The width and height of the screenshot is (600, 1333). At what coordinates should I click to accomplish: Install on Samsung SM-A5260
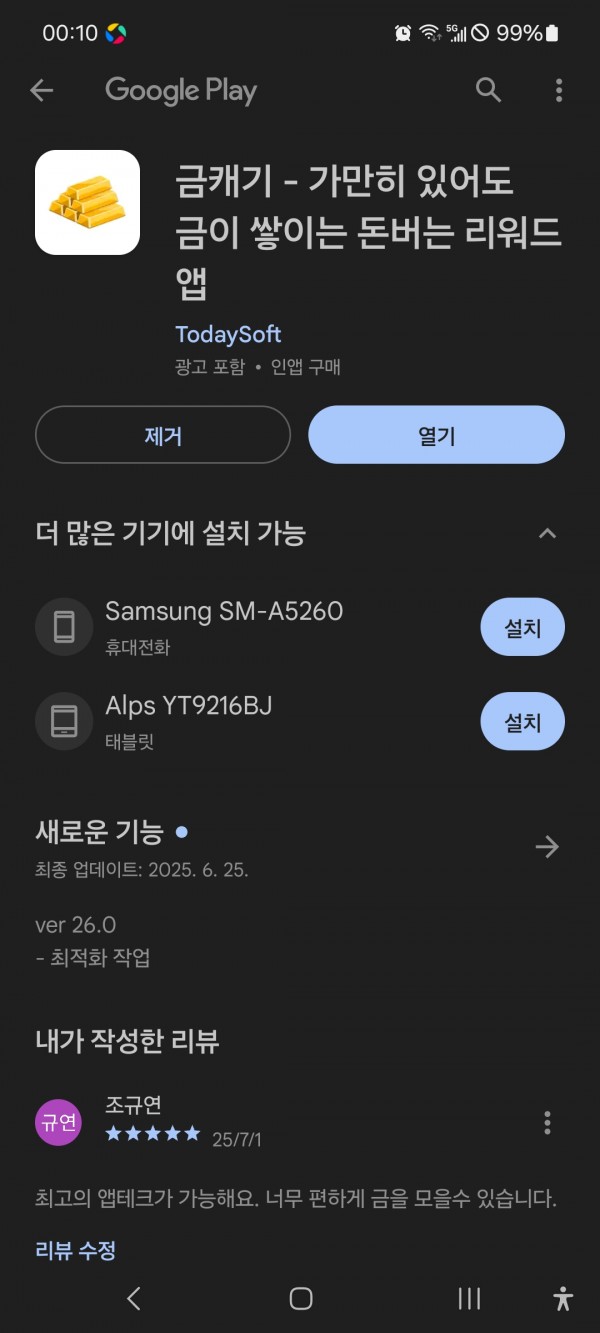pos(522,628)
